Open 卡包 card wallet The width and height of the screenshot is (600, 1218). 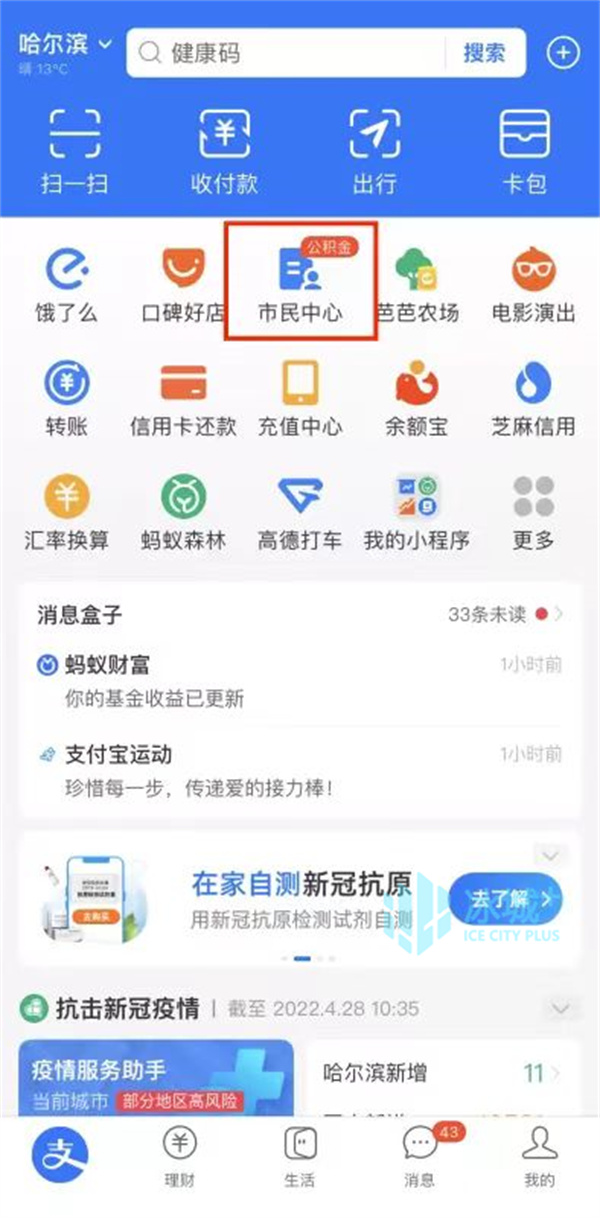524,150
